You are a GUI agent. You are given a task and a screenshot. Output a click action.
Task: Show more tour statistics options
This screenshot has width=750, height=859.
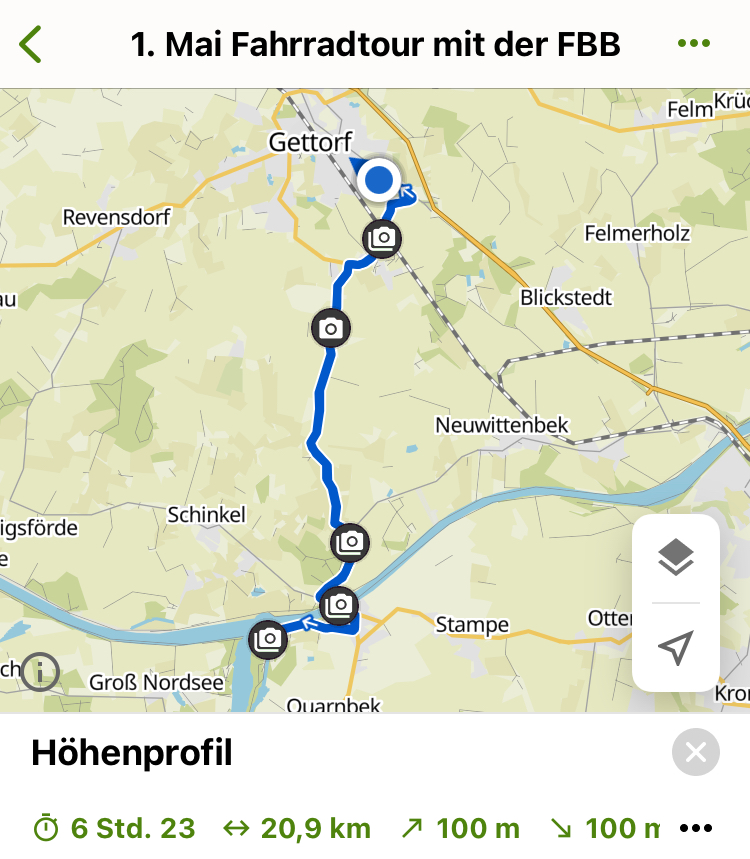(696, 828)
